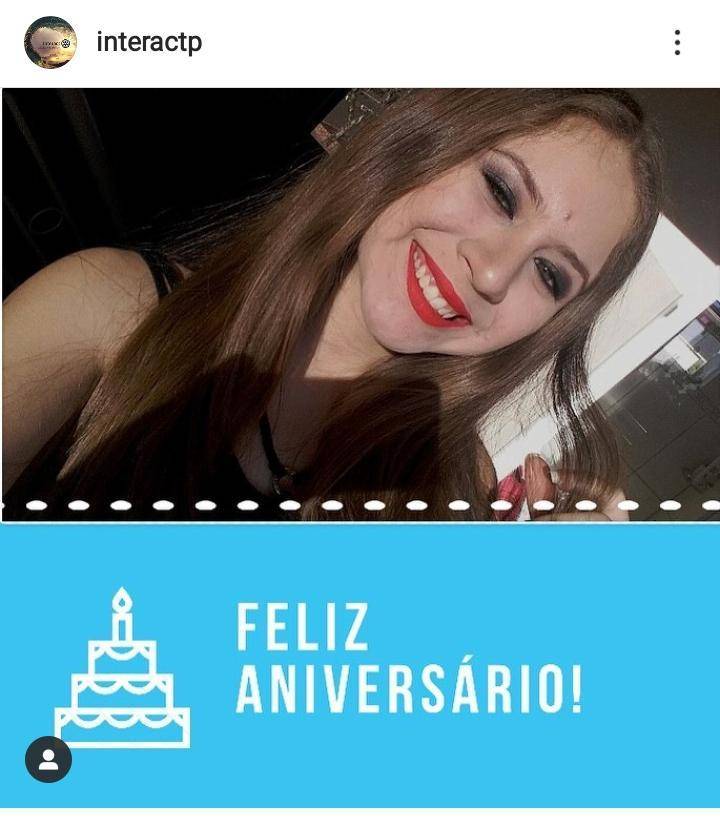The image size is (720, 821).
Task: Open the interactp profile picture
Action: coord(50,43)
